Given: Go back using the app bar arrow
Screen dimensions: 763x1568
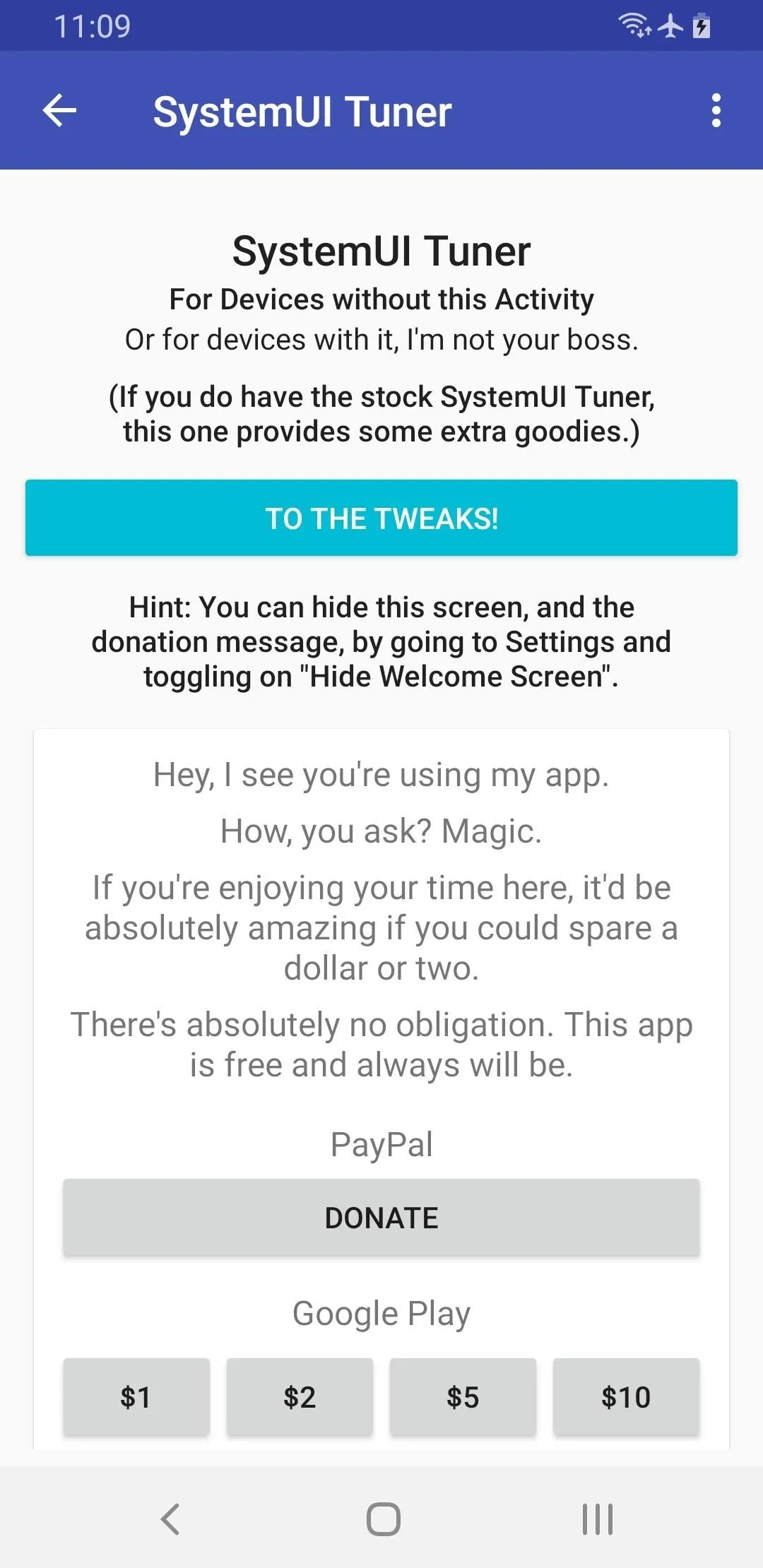Looking at the screenshot, I should pos(59,111).
